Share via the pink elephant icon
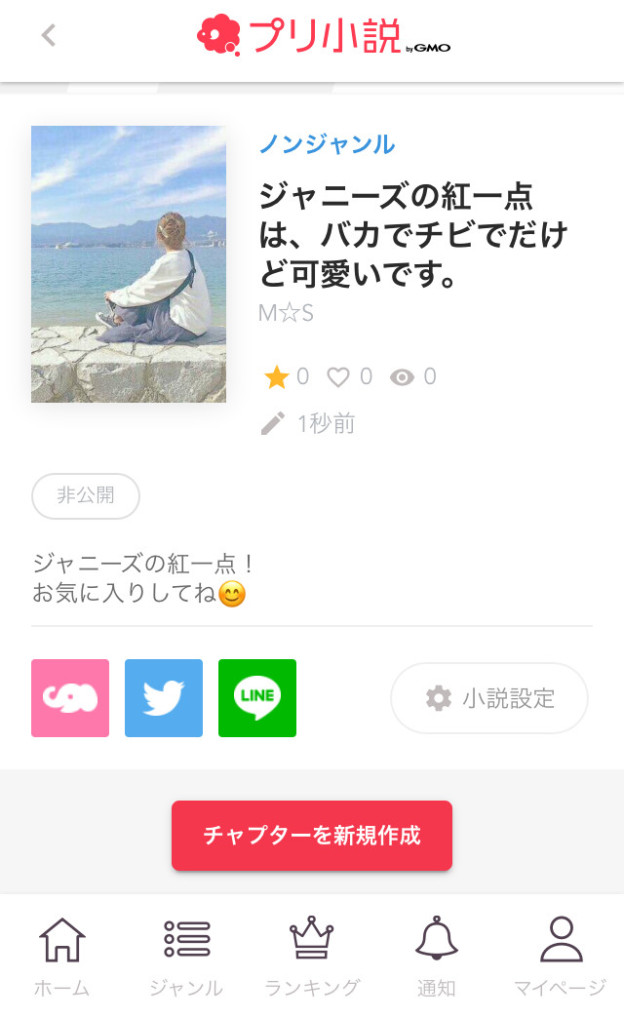 (70, 698)
